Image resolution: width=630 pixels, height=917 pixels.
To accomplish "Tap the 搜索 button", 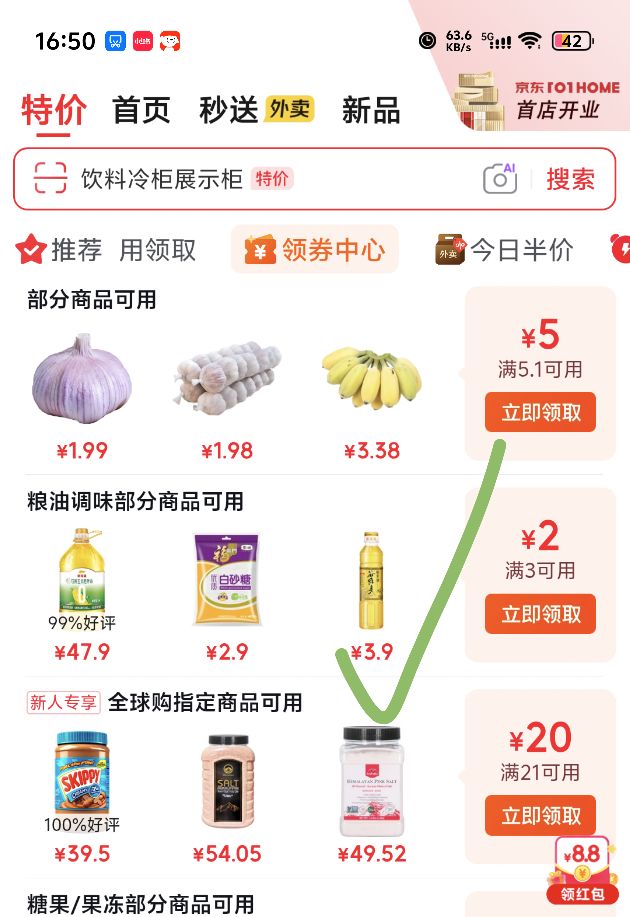I will [x=570, y=178].
